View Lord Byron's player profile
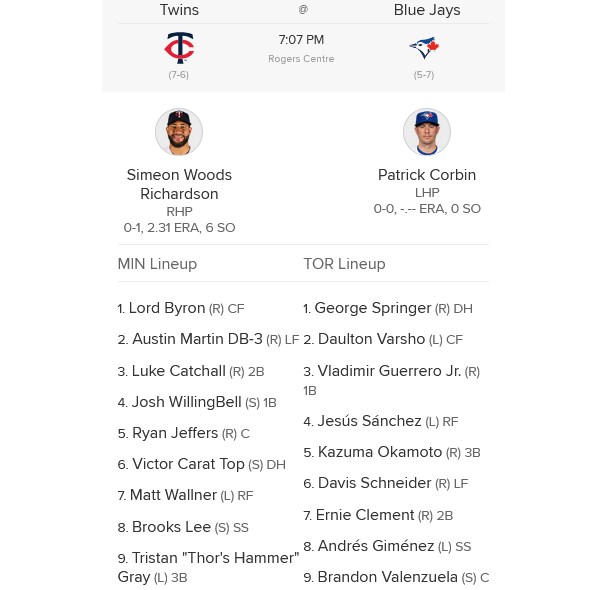The image size is (606, 590). [x=167, y=308]
